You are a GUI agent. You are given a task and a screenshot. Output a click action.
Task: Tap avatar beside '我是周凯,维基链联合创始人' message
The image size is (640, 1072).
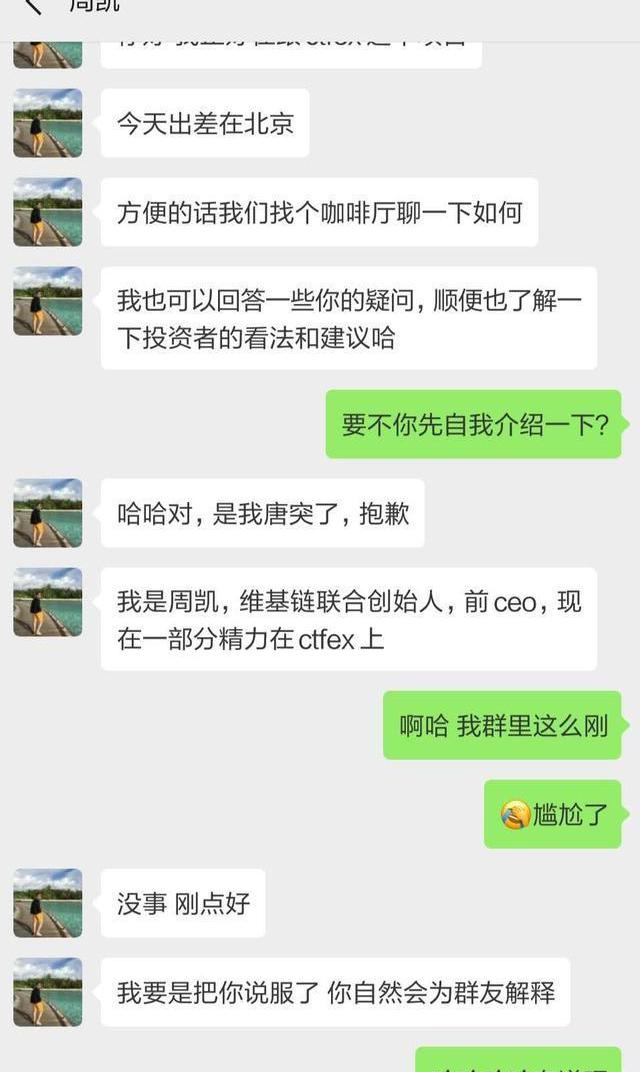(x=48, y=602)
